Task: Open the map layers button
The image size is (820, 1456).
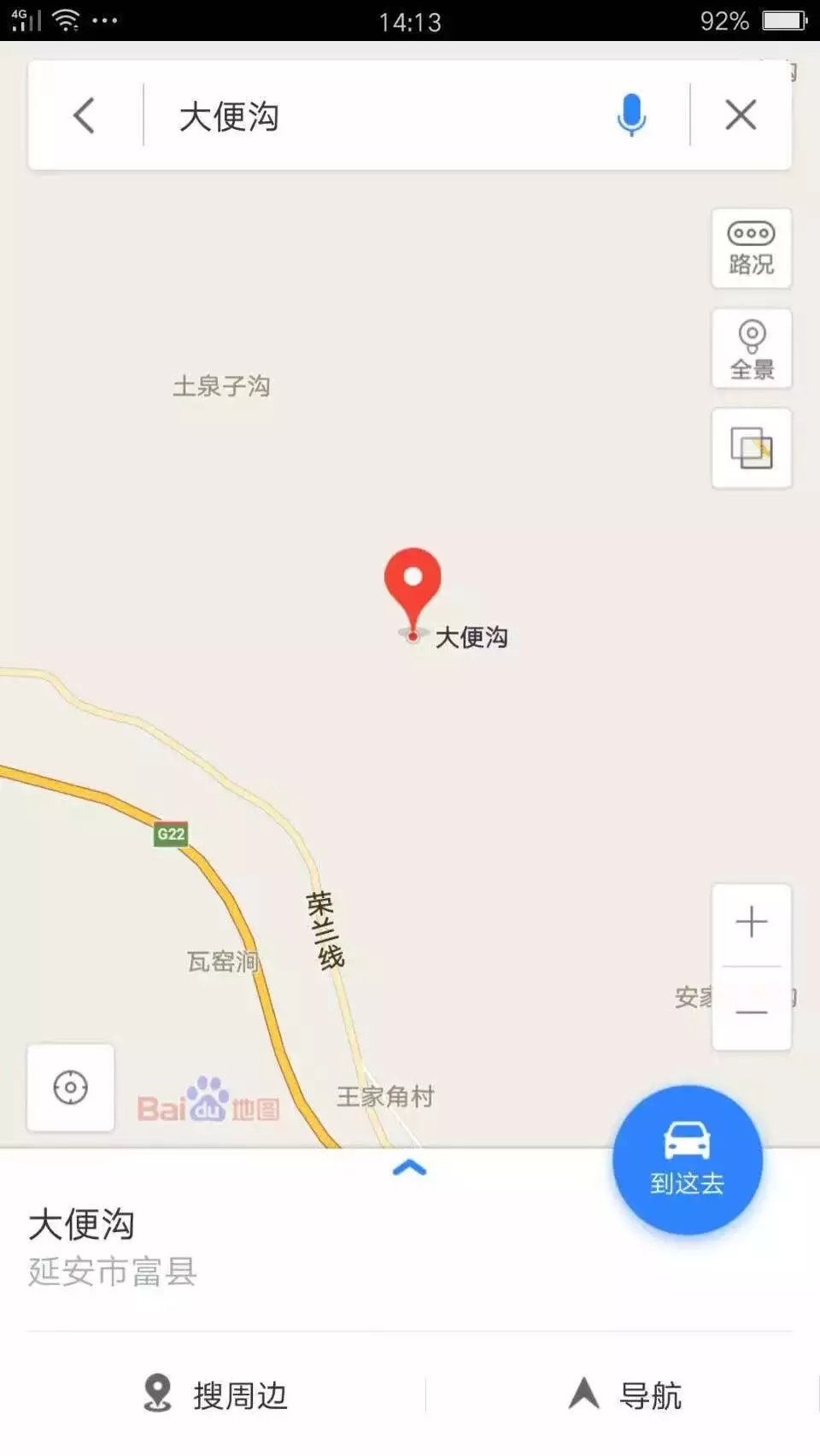Action: tap(752, 449)
